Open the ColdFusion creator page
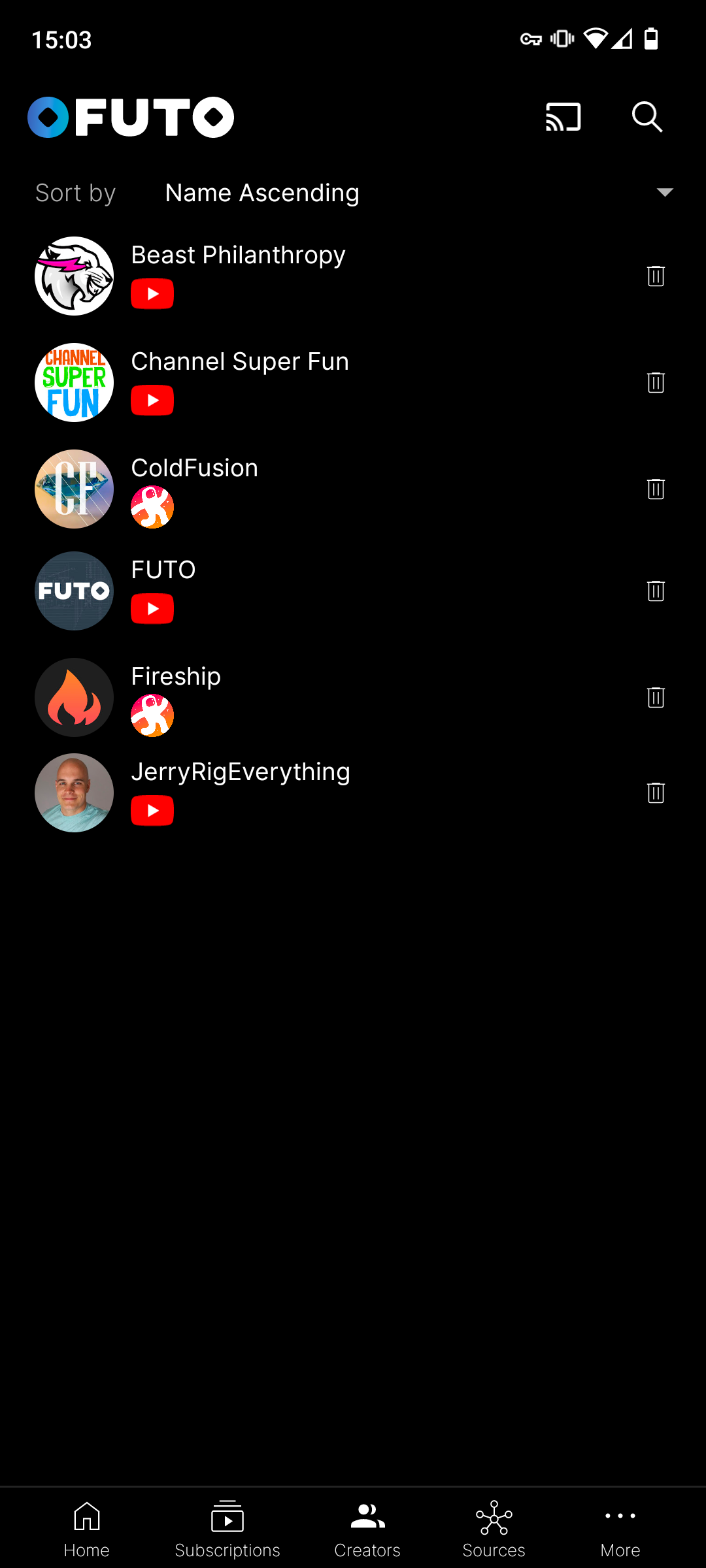The height and width of the screenshot is (1568, 706). point(195,468)
